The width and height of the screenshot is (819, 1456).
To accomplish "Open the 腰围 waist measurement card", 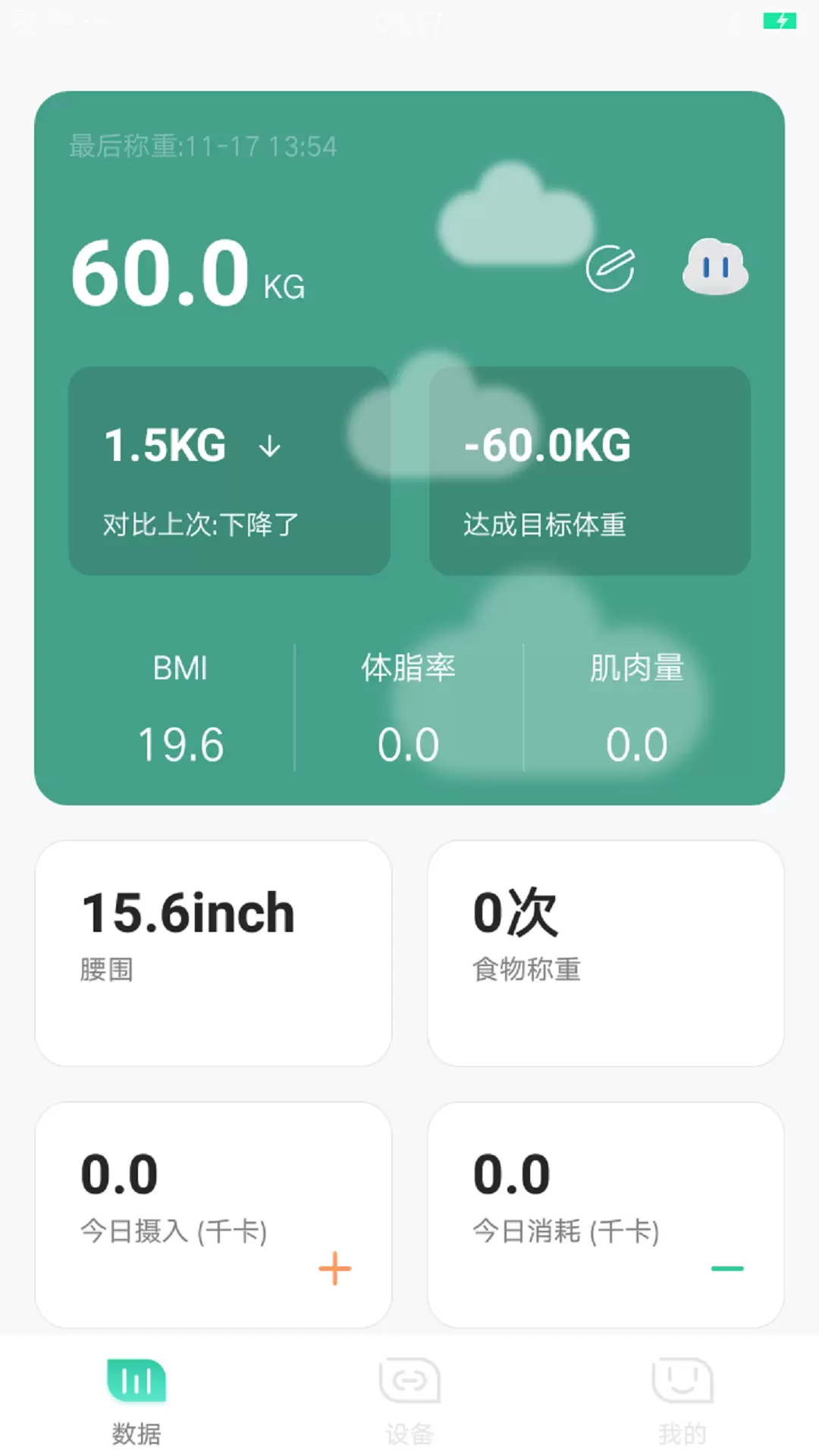I will tap(213, 953).
